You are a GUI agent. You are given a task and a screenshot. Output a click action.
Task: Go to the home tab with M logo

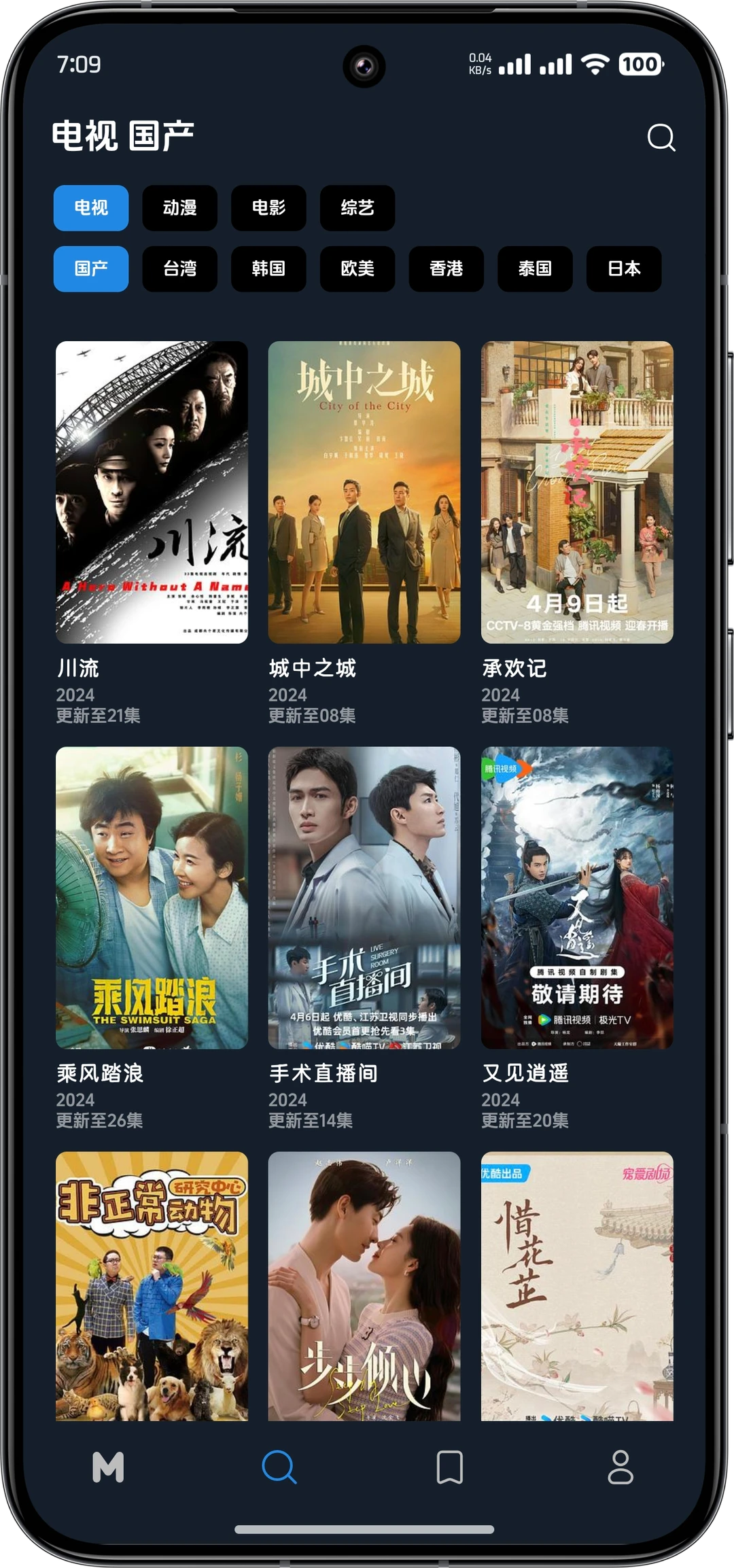click(x=108, y=1467)
